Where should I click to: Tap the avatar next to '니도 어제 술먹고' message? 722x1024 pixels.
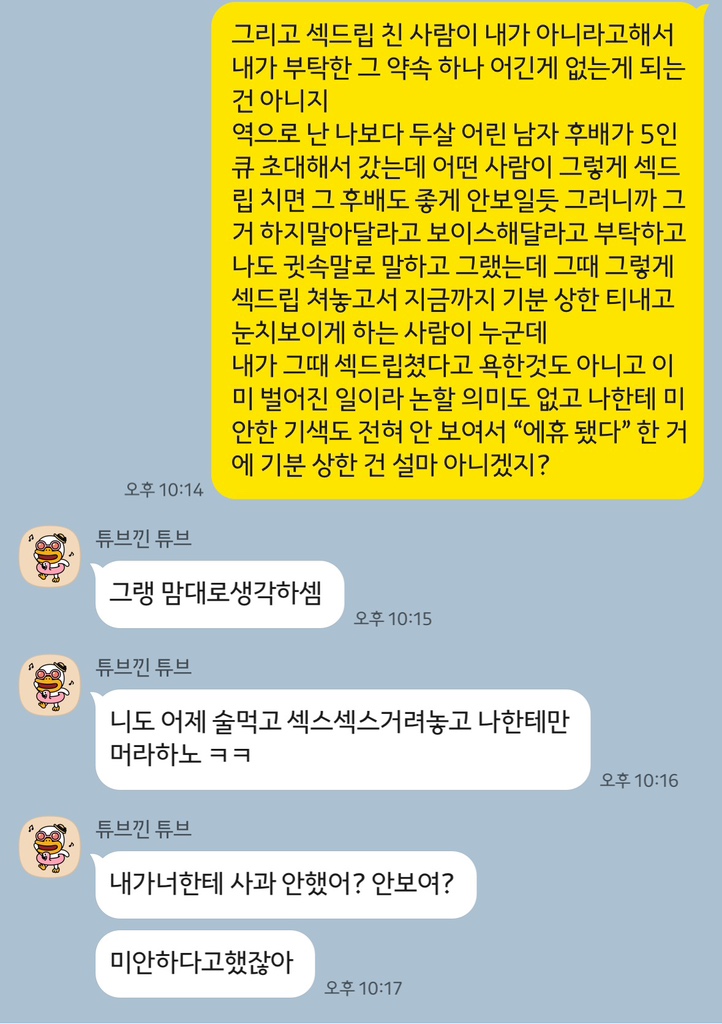tap(49, 685)
